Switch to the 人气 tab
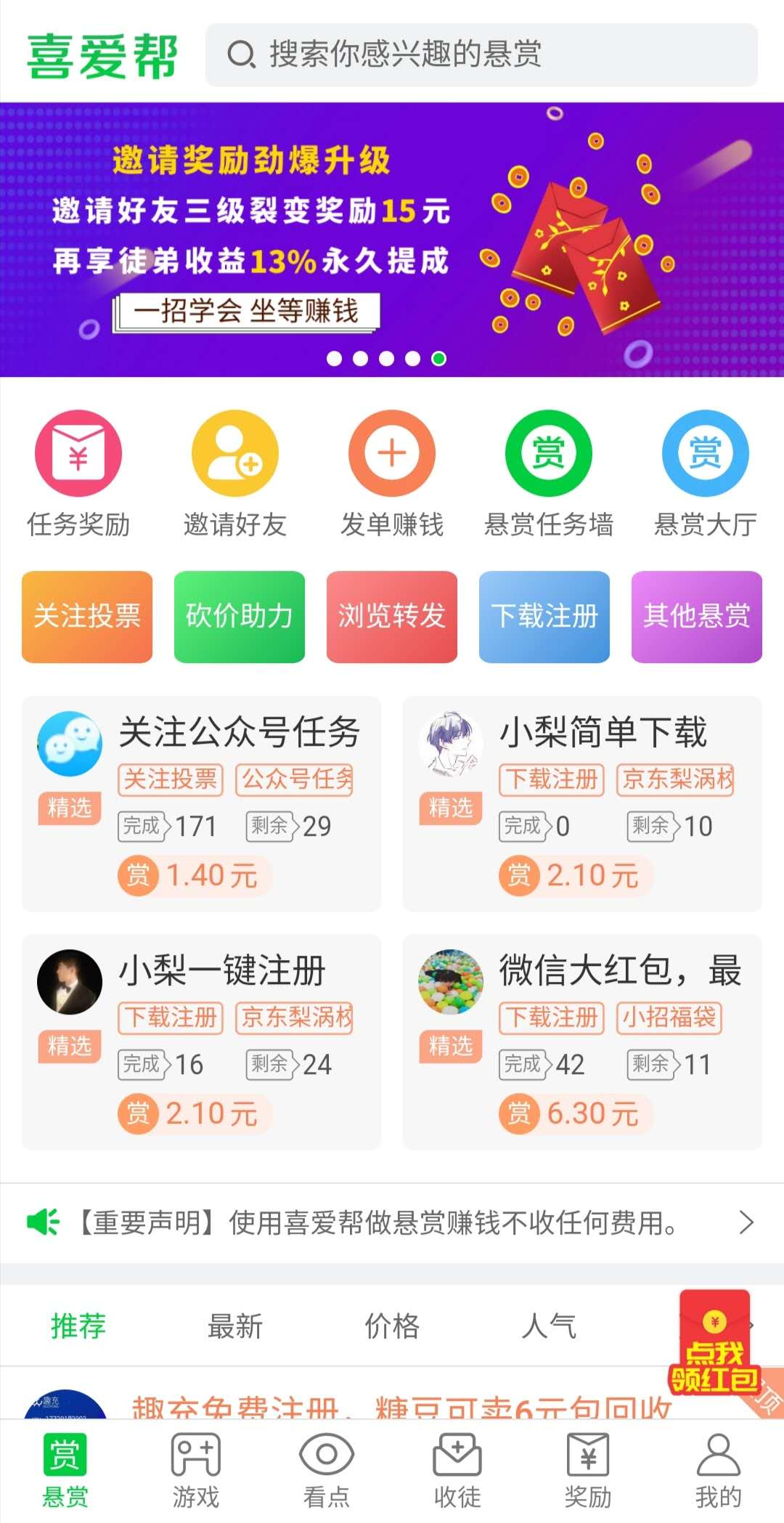 point(548,1325)
